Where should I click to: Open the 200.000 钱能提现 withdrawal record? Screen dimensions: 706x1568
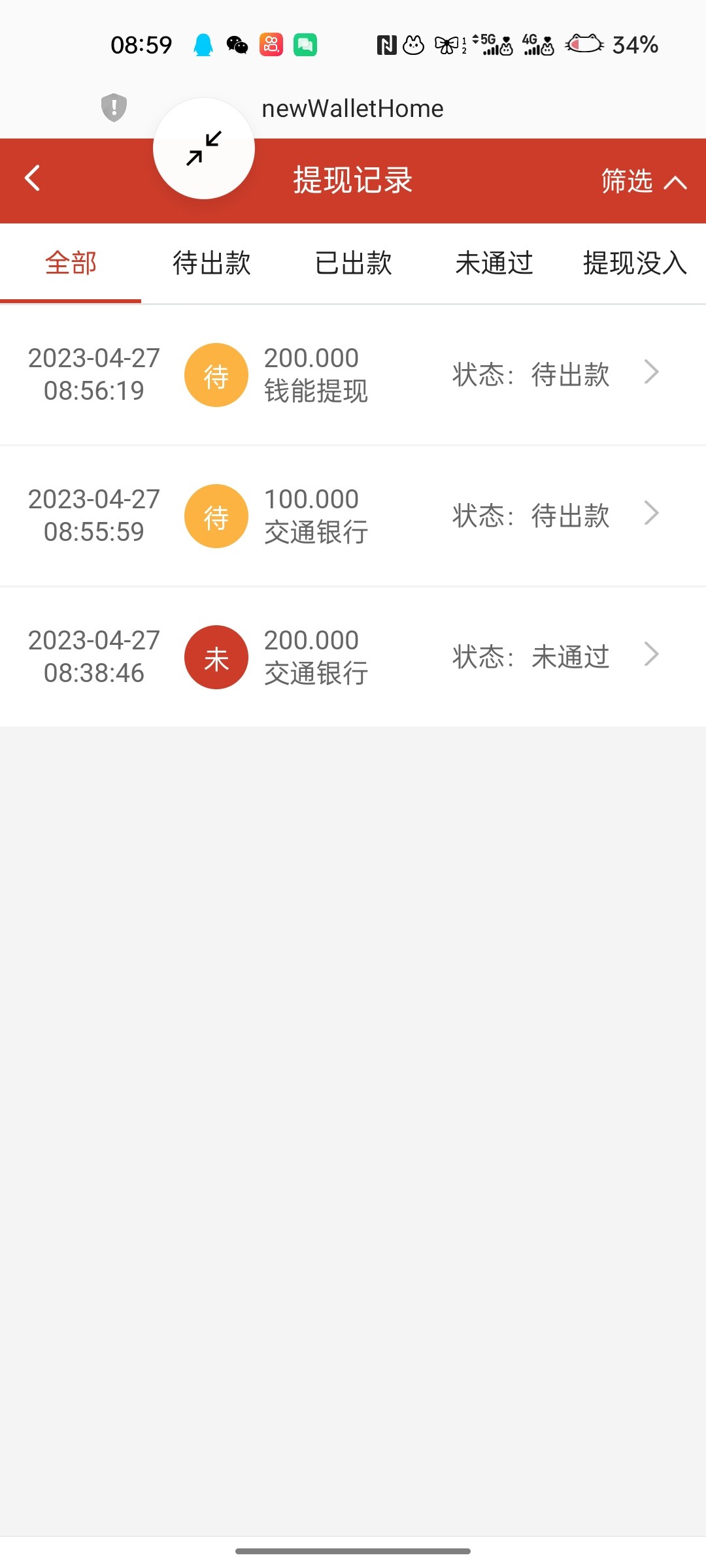coord(353,374)
